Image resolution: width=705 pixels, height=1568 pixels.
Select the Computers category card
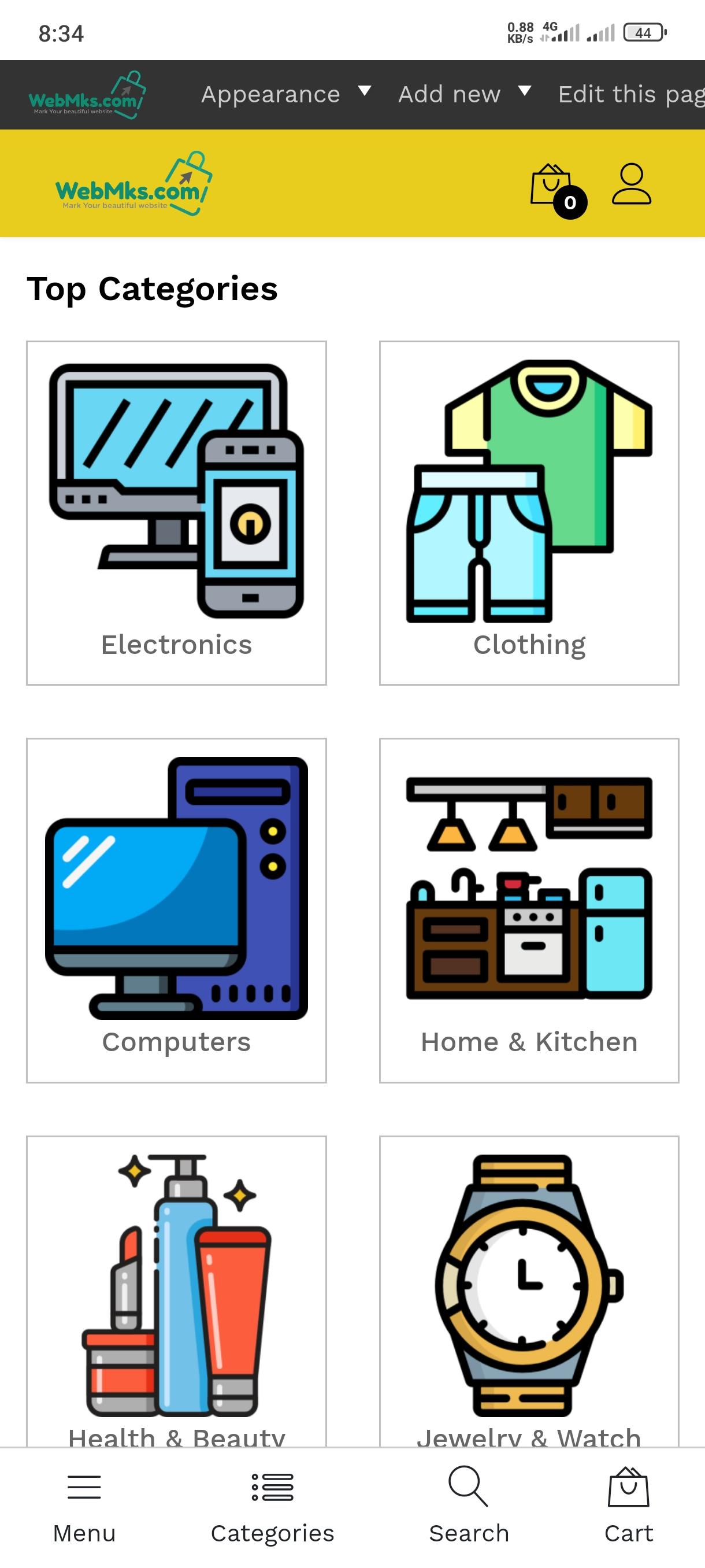176,910
